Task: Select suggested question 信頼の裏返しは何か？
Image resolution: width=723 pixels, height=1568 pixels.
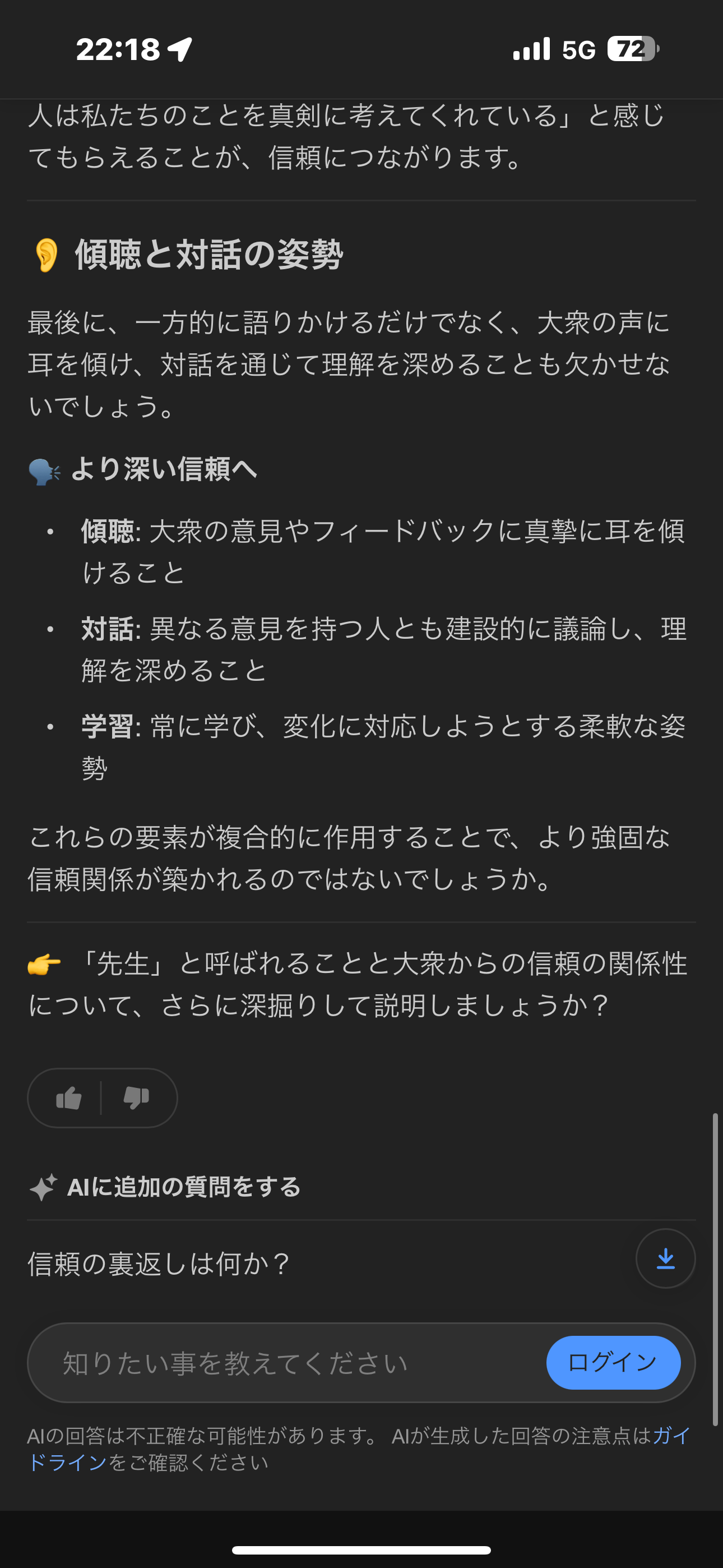Action: tap(158, 1263)
